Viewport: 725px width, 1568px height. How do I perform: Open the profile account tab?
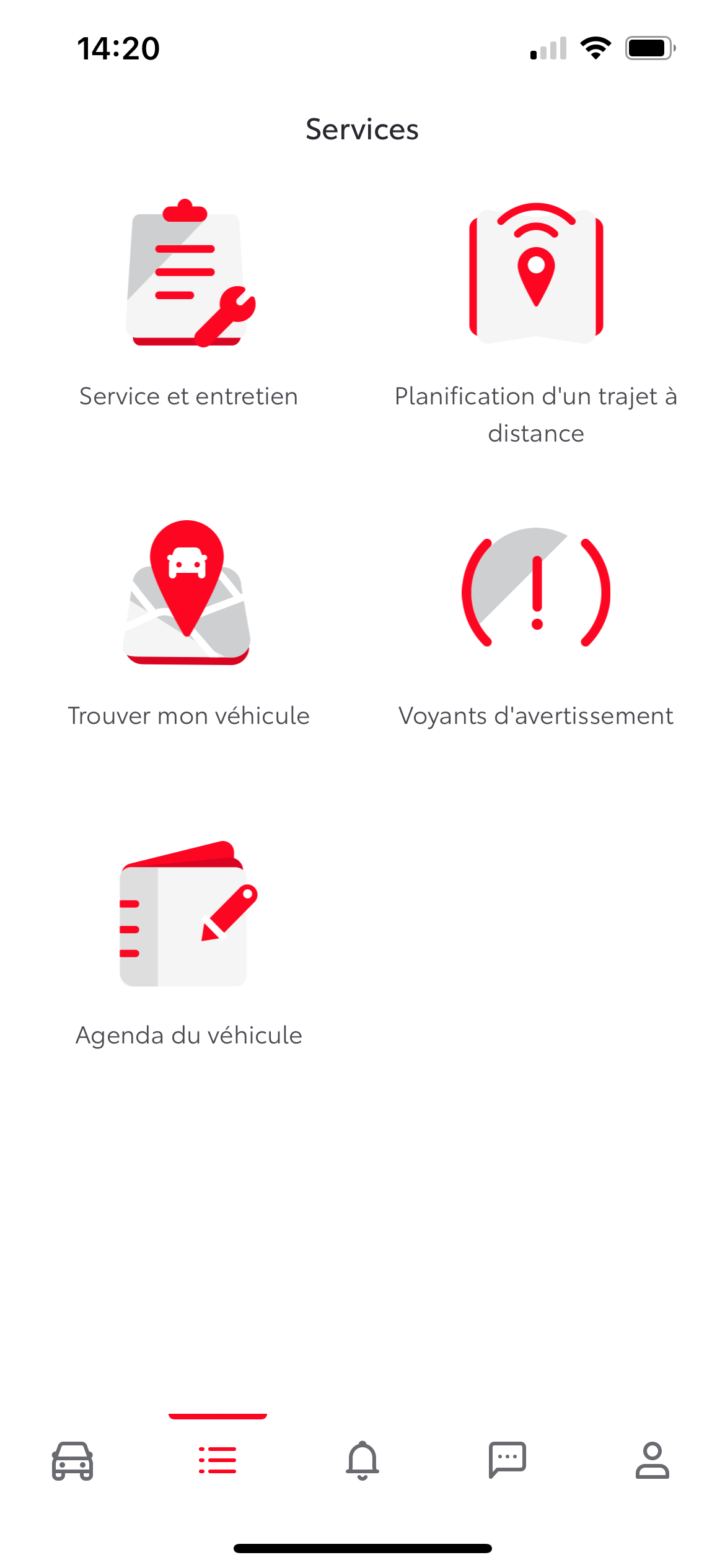point(652,1460)
